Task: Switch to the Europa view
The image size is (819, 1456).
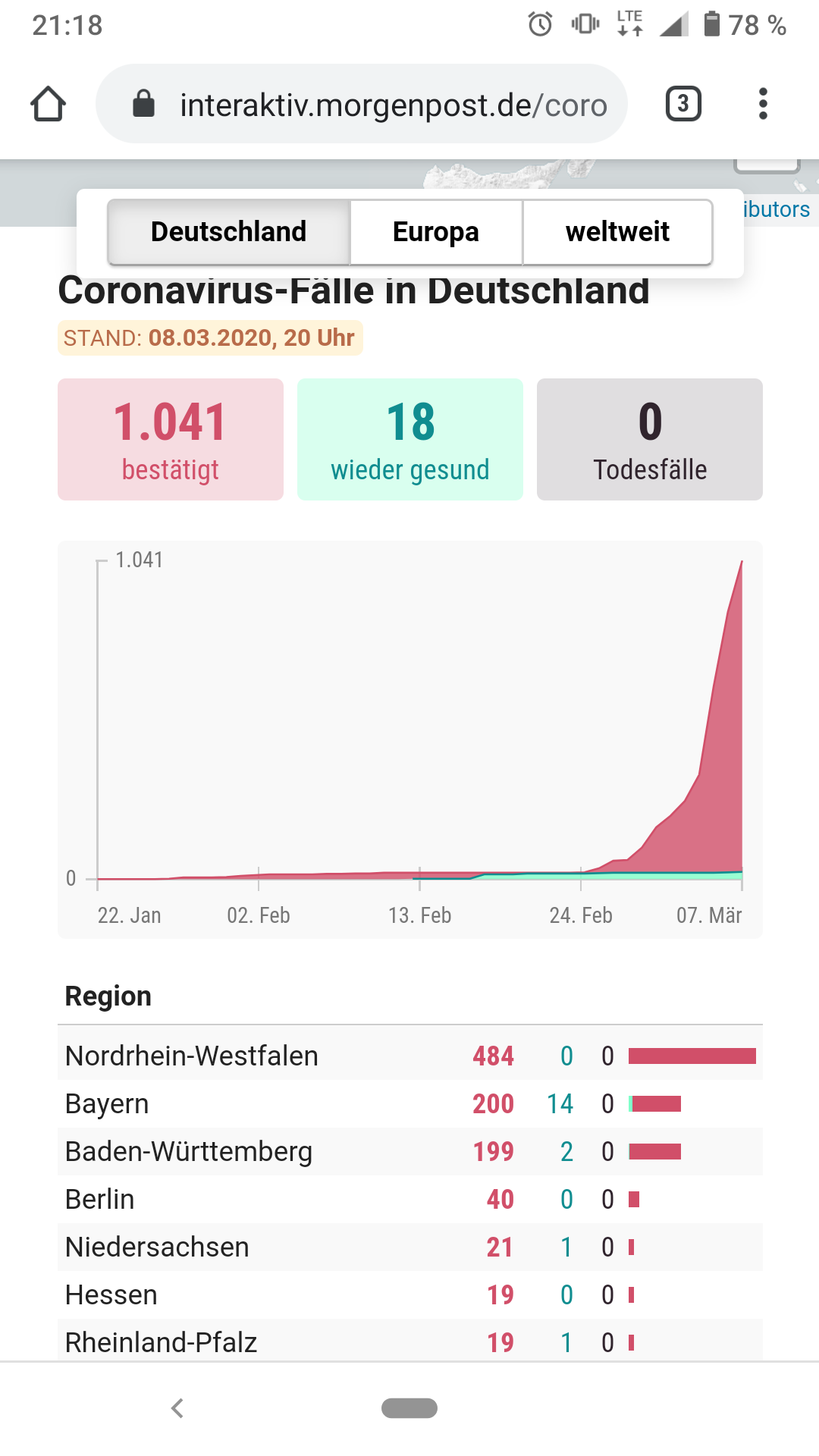Action: pyautogui.click(x=436, y=232)
